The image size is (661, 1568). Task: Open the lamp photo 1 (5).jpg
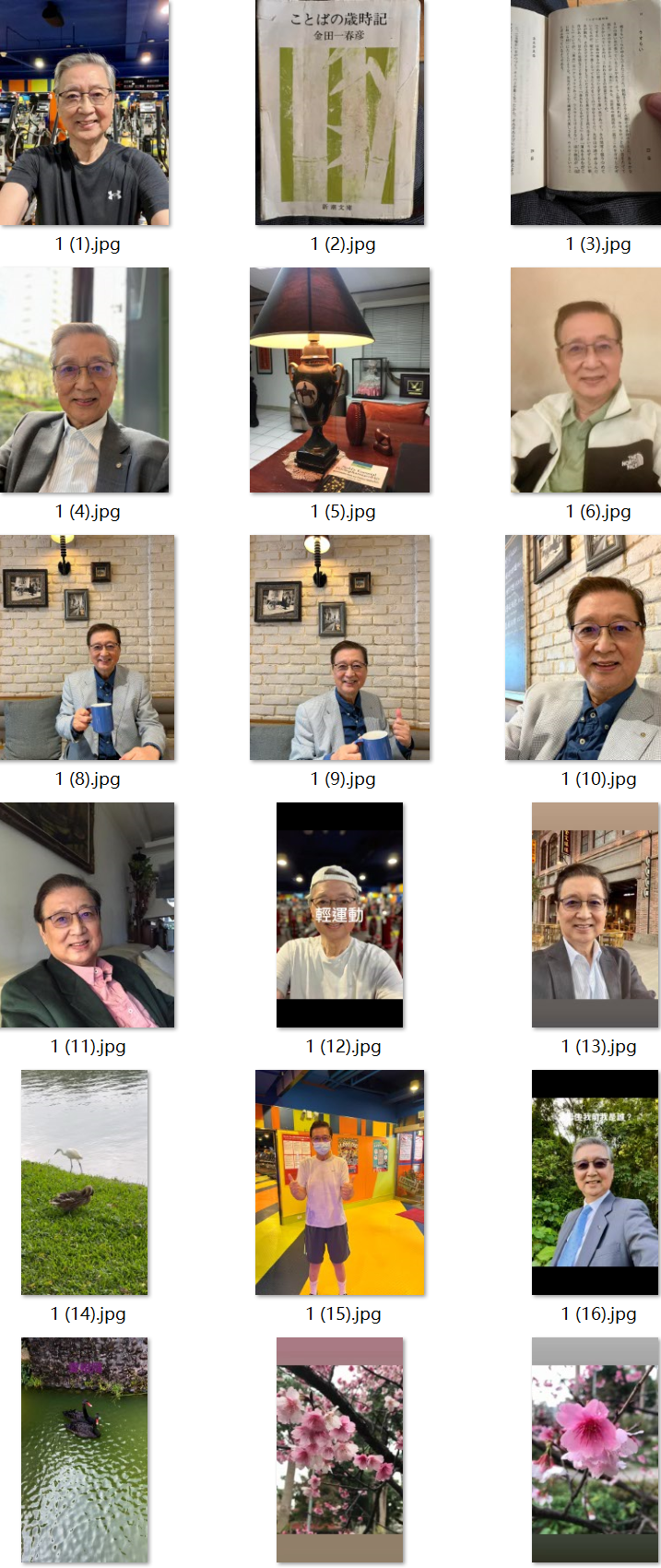pyautogui.click(x=339, y=380)
